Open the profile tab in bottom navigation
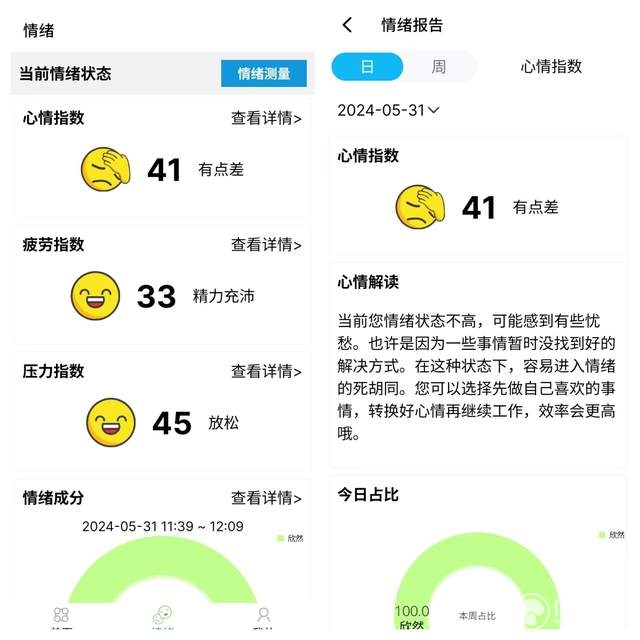 coord(263,616)
